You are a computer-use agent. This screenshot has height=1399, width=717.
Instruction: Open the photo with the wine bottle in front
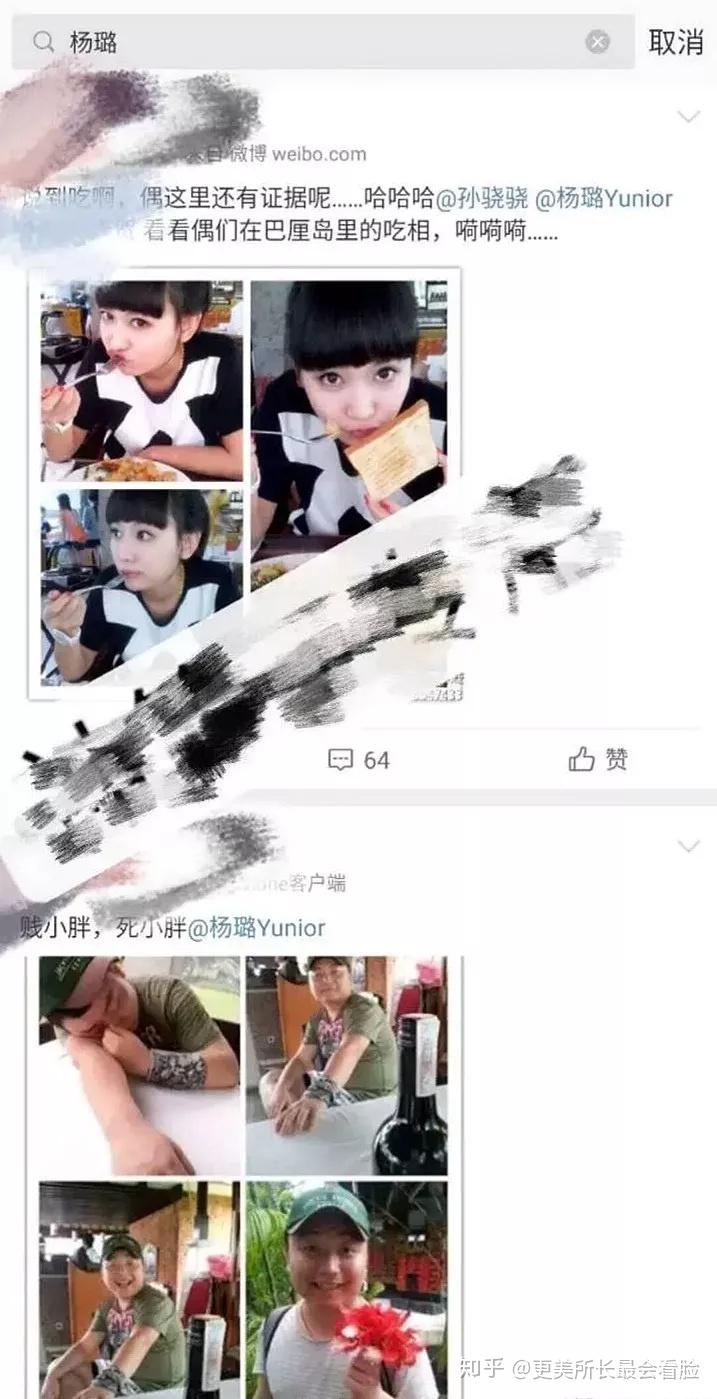pos(347,1065)
